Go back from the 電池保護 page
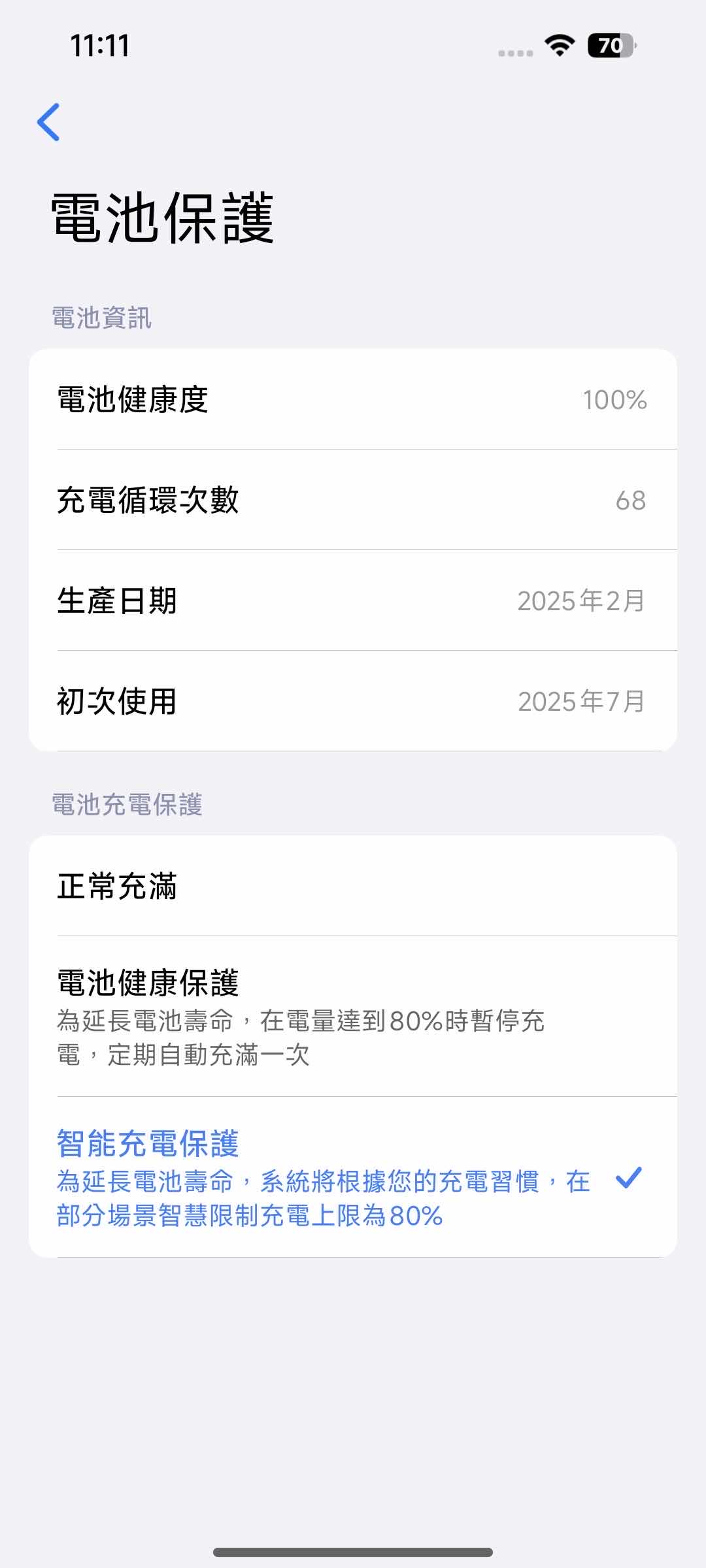 click(49, 122)
